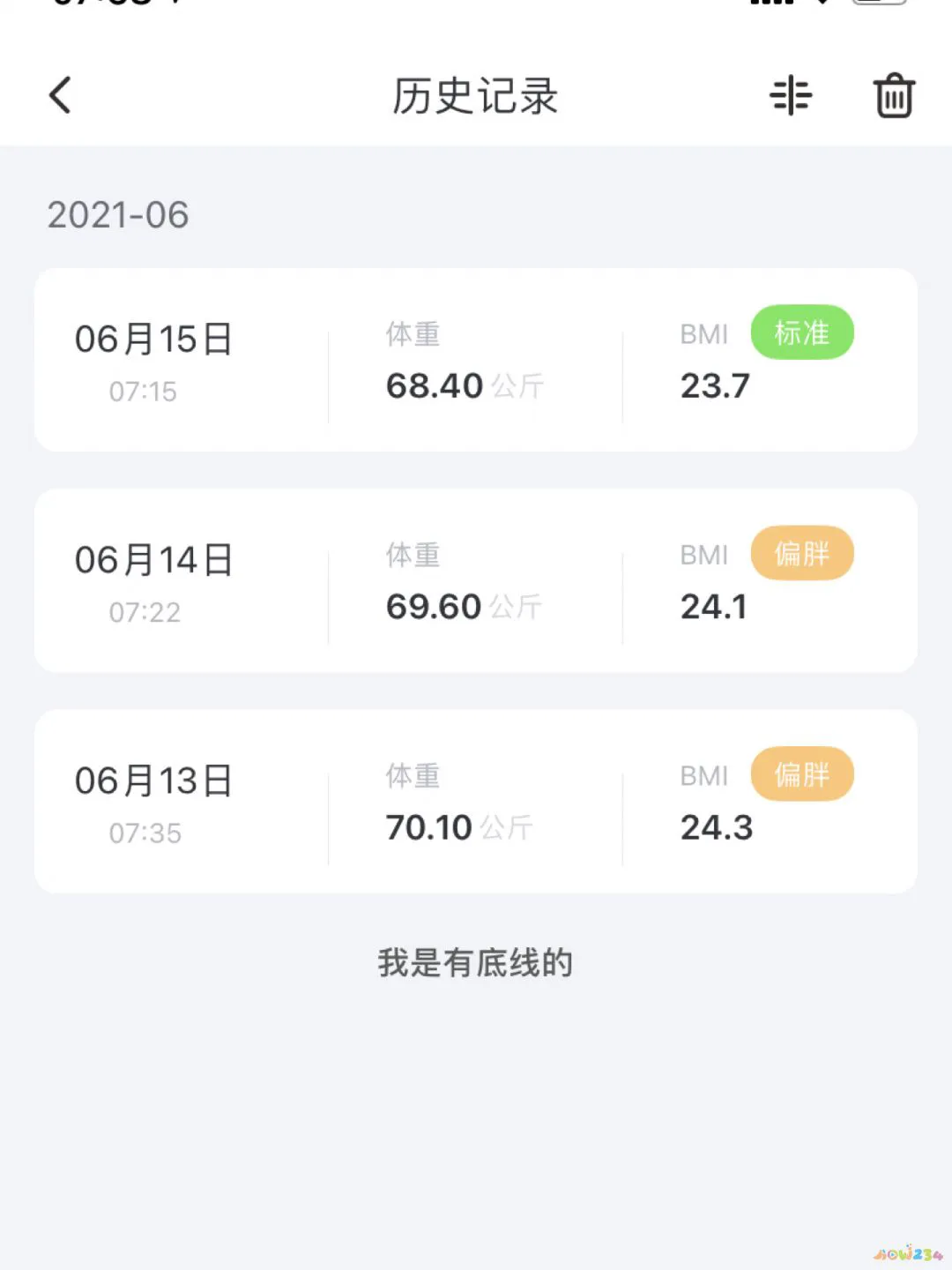Select the 偏胖 badge on June 13
Image resolution: width=952 pixels, height=1270 pixels.
[x=802, y=774]
